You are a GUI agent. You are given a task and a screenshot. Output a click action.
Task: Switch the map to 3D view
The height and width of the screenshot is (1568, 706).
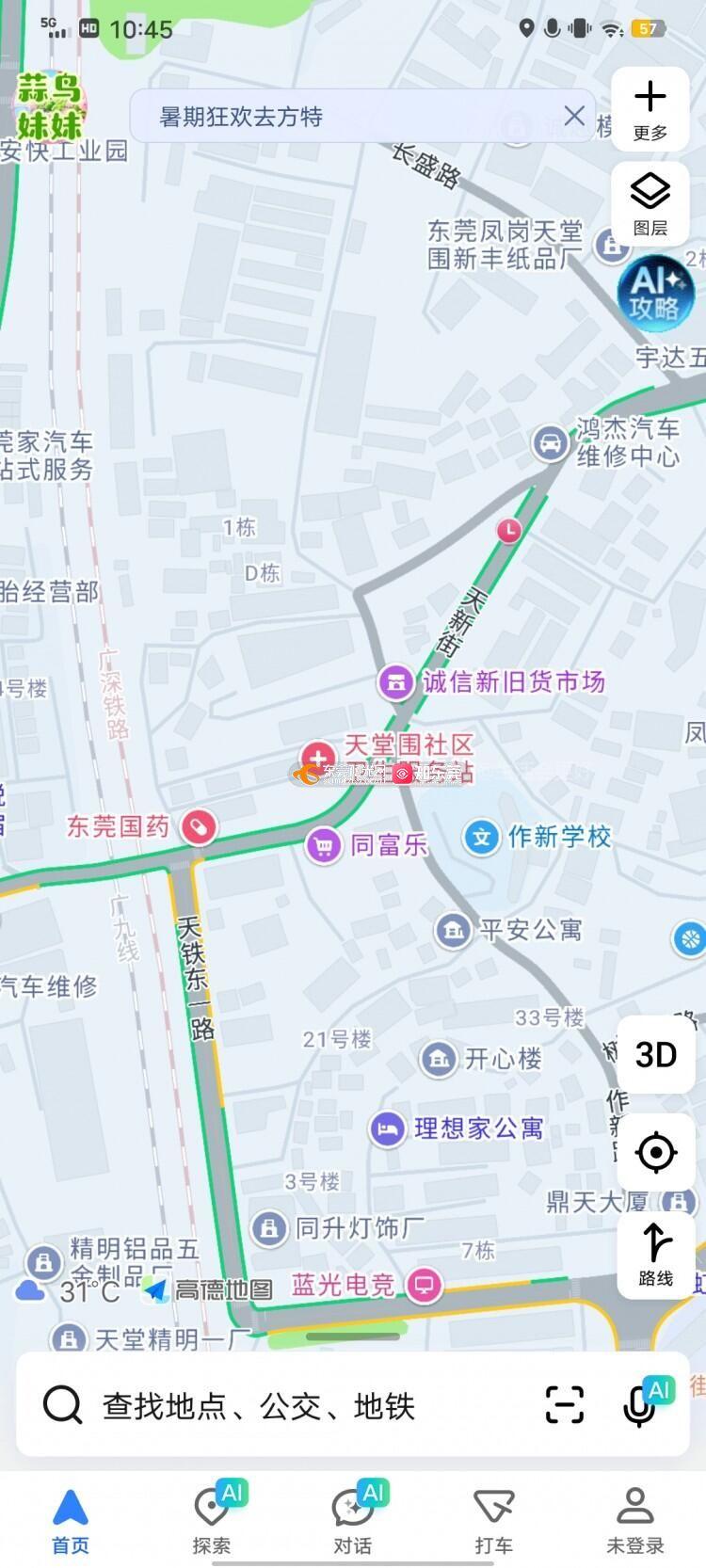656,1054
